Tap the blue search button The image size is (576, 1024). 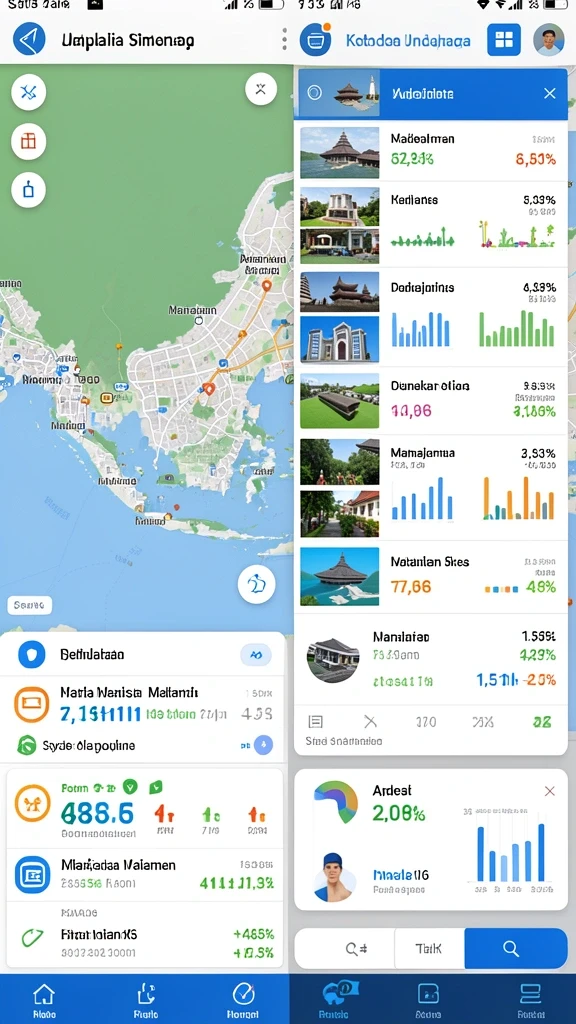(515, 948)
